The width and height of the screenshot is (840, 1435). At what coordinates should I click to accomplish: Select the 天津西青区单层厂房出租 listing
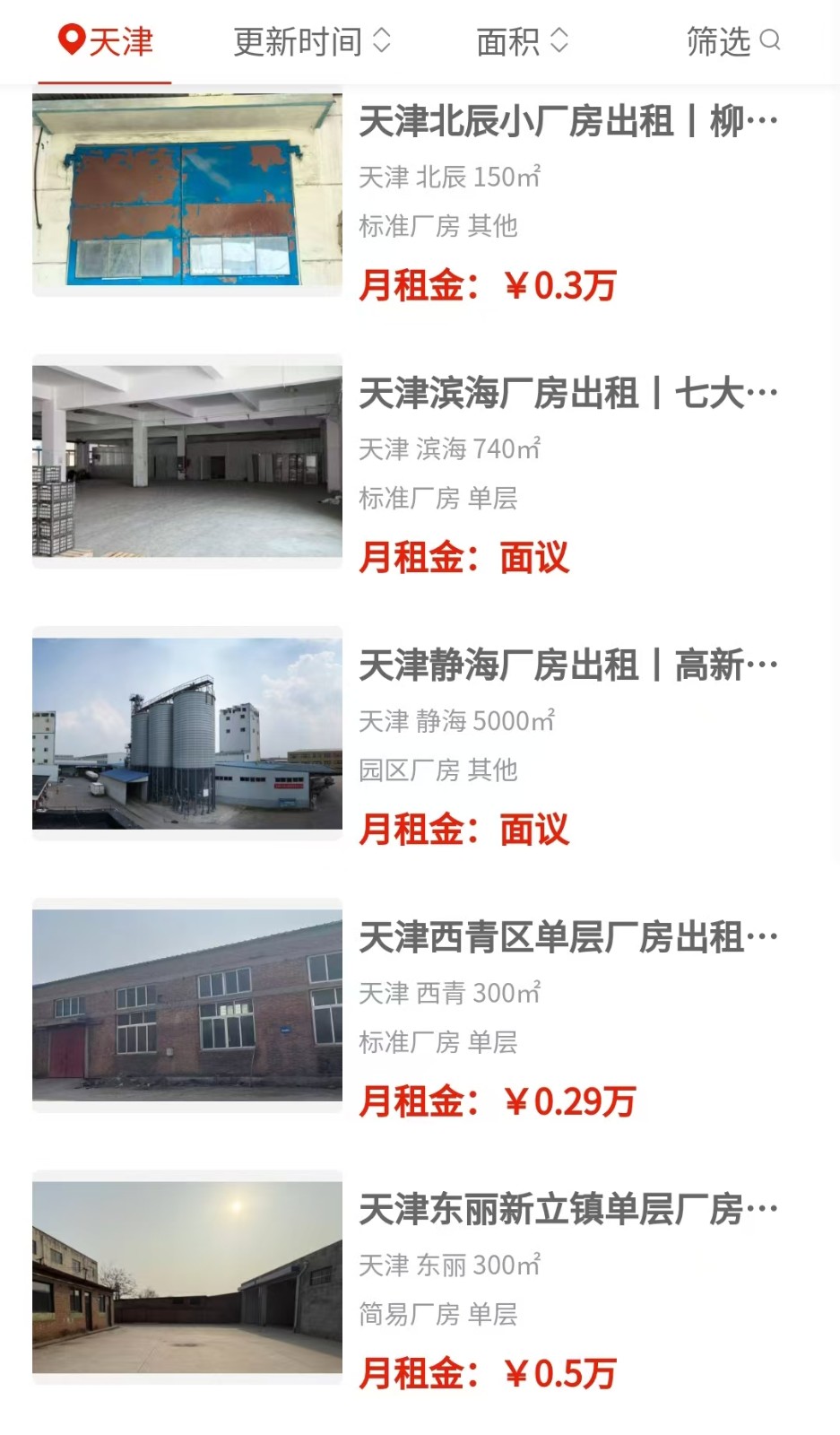(x=568, y=938)
